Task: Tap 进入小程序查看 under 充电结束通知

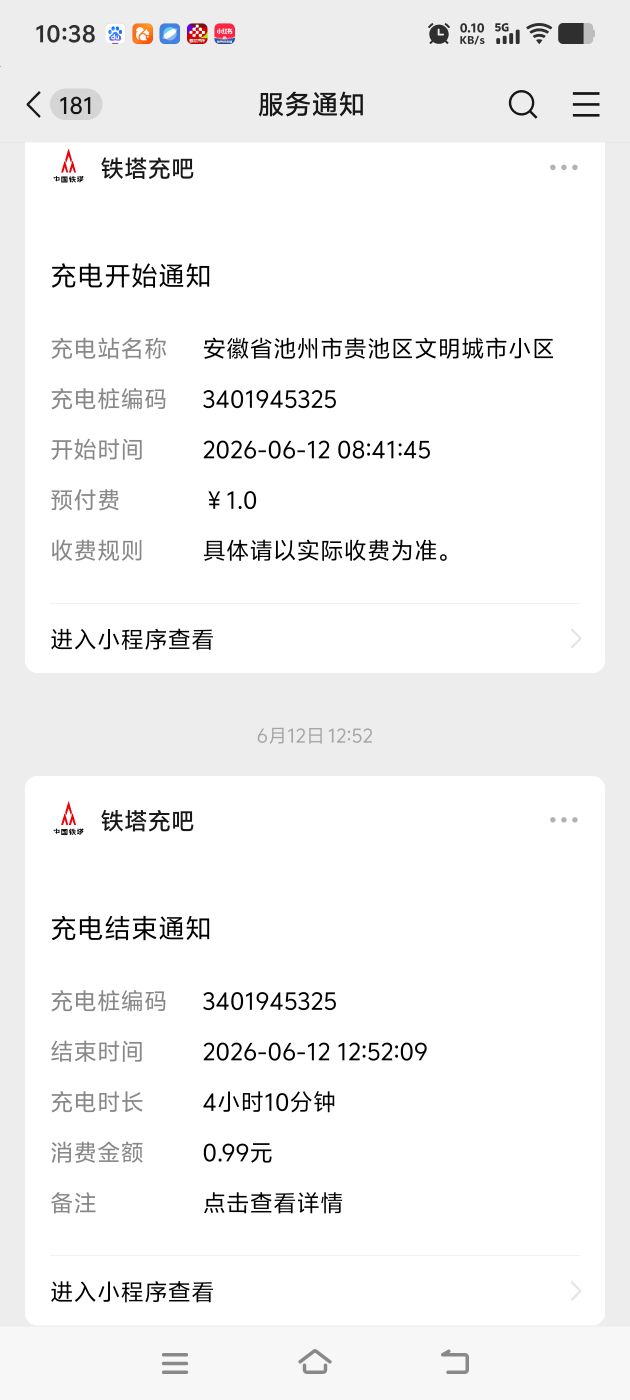Action: [315, 1291]
